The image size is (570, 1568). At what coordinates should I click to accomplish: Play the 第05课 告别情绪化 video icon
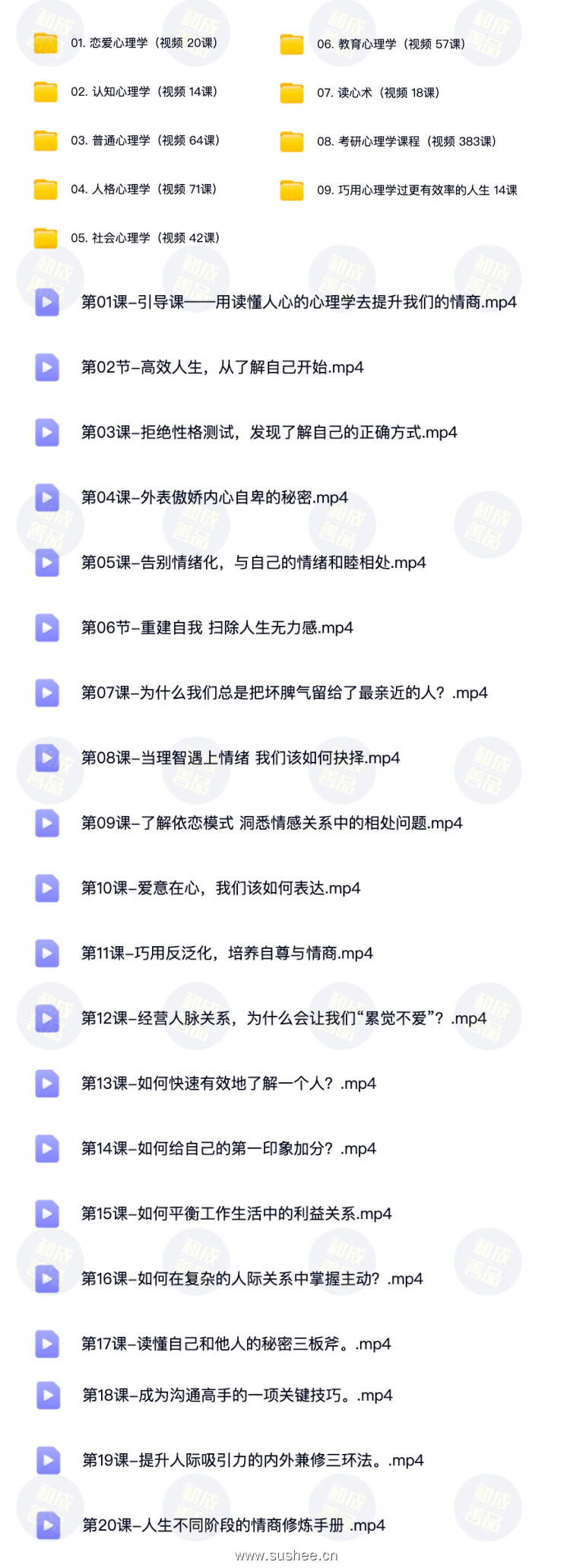pos(48,563)
